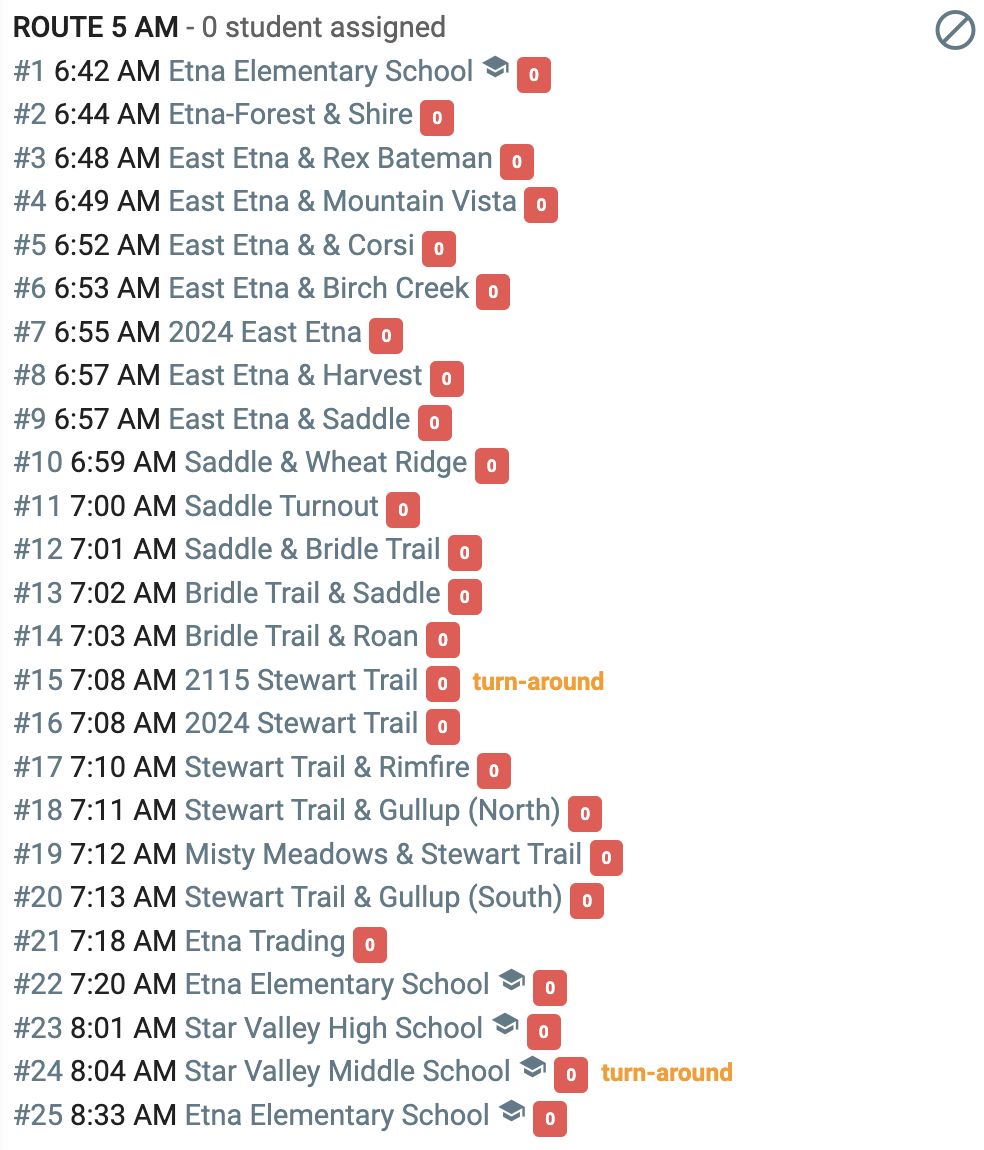
Task: Select the Etna Trading stop
Action: pyautogui.click(x=265, y=942)
